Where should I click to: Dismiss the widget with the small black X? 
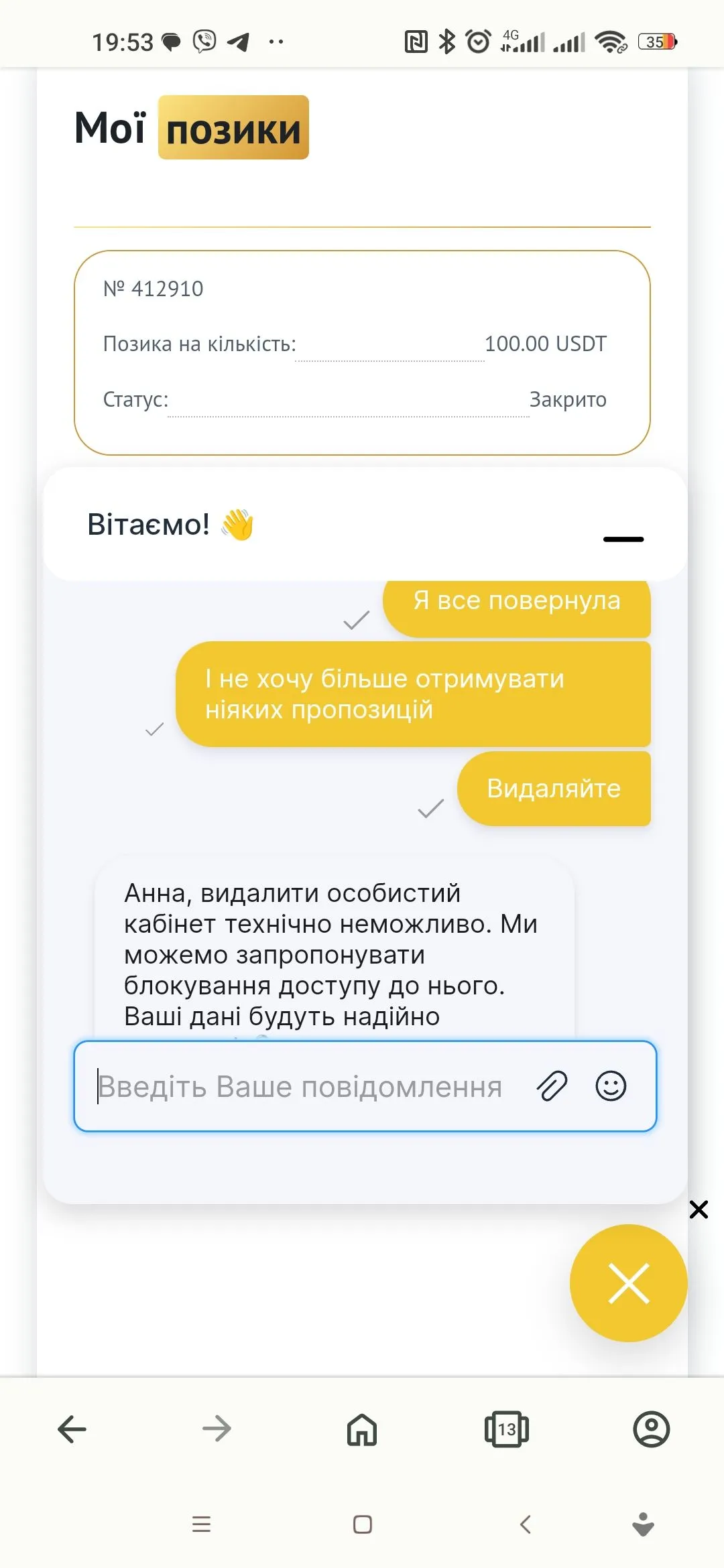coord(699,1210)
